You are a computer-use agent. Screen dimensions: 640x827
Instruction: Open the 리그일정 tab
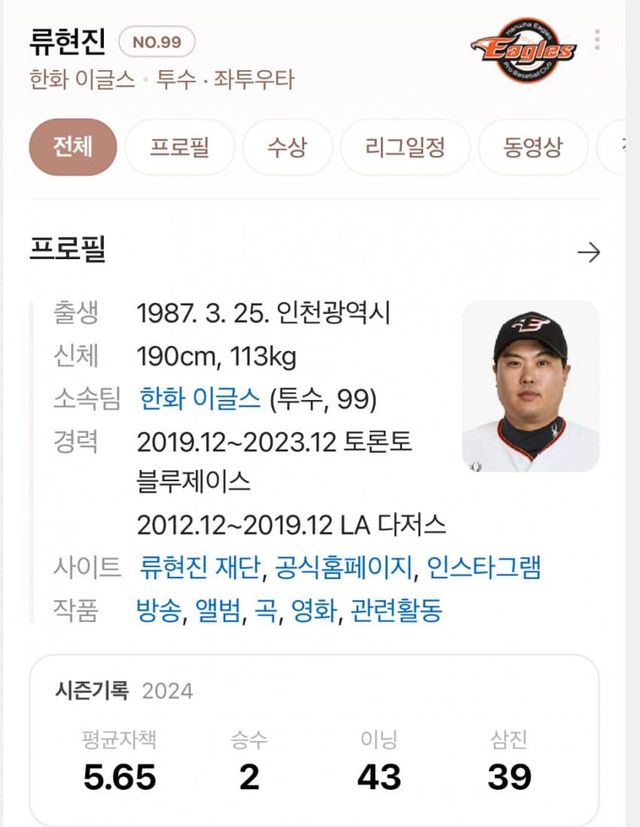(404, 148)
